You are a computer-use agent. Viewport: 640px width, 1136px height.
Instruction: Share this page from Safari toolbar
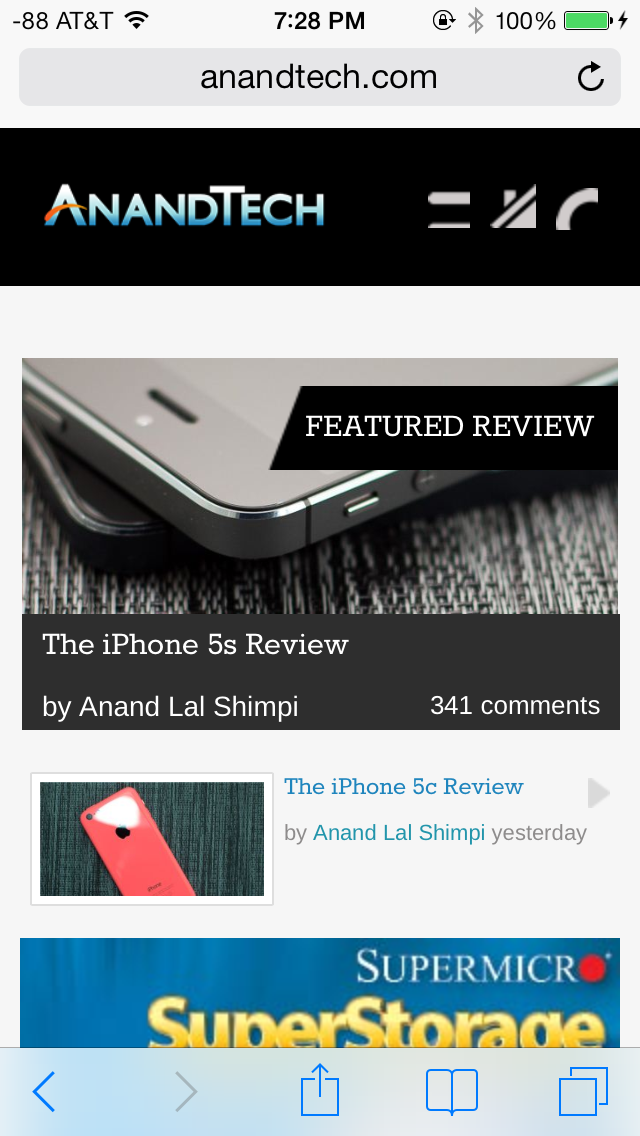pos(320,1089)
